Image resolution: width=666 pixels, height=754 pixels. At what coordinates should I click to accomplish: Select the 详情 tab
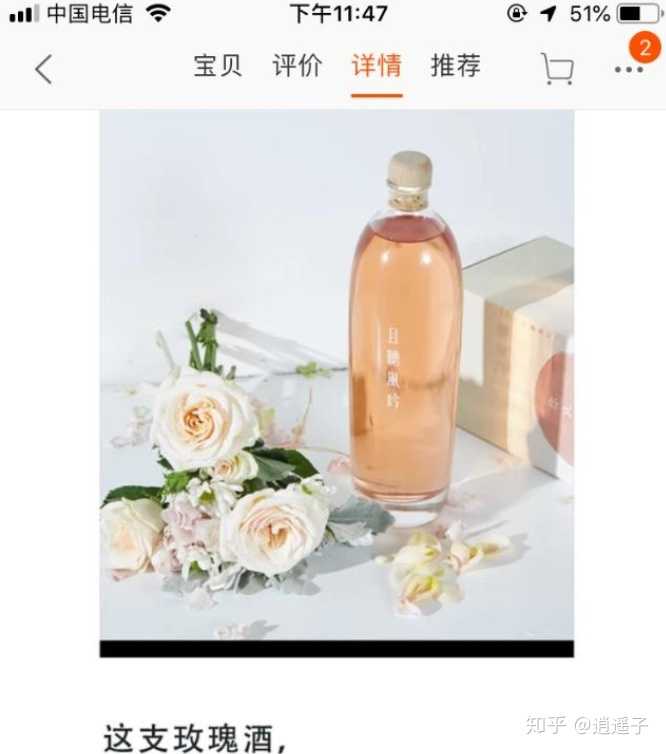(376, 66)
